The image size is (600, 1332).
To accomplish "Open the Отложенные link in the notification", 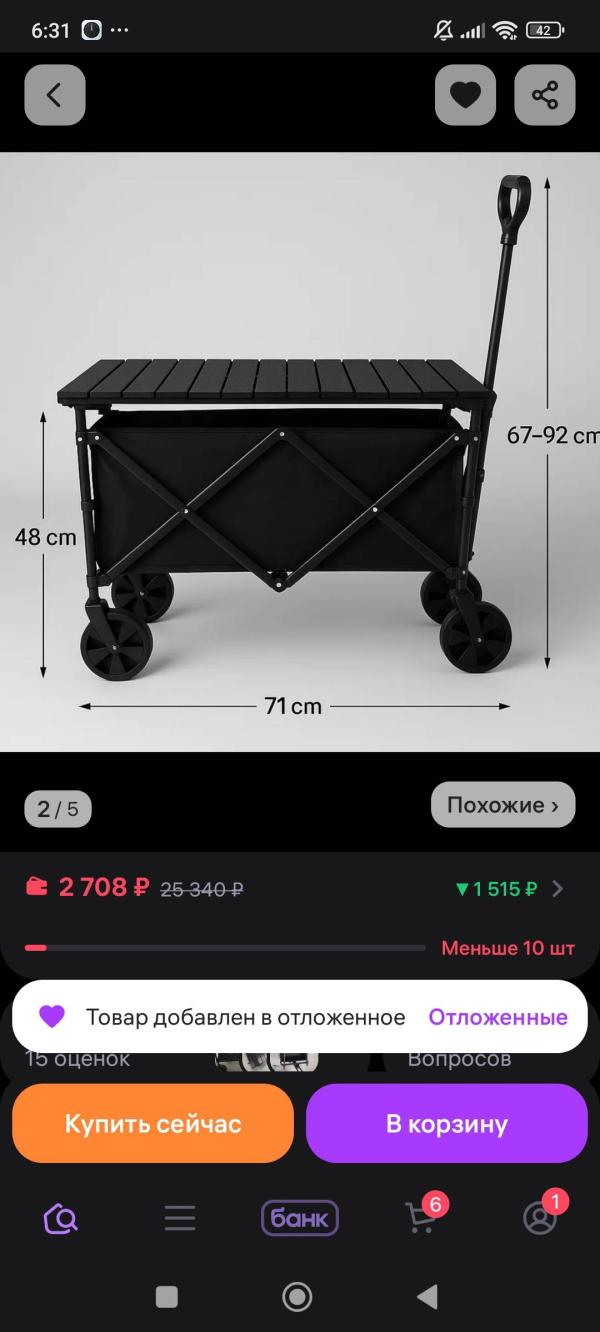I will [498, 1017].
